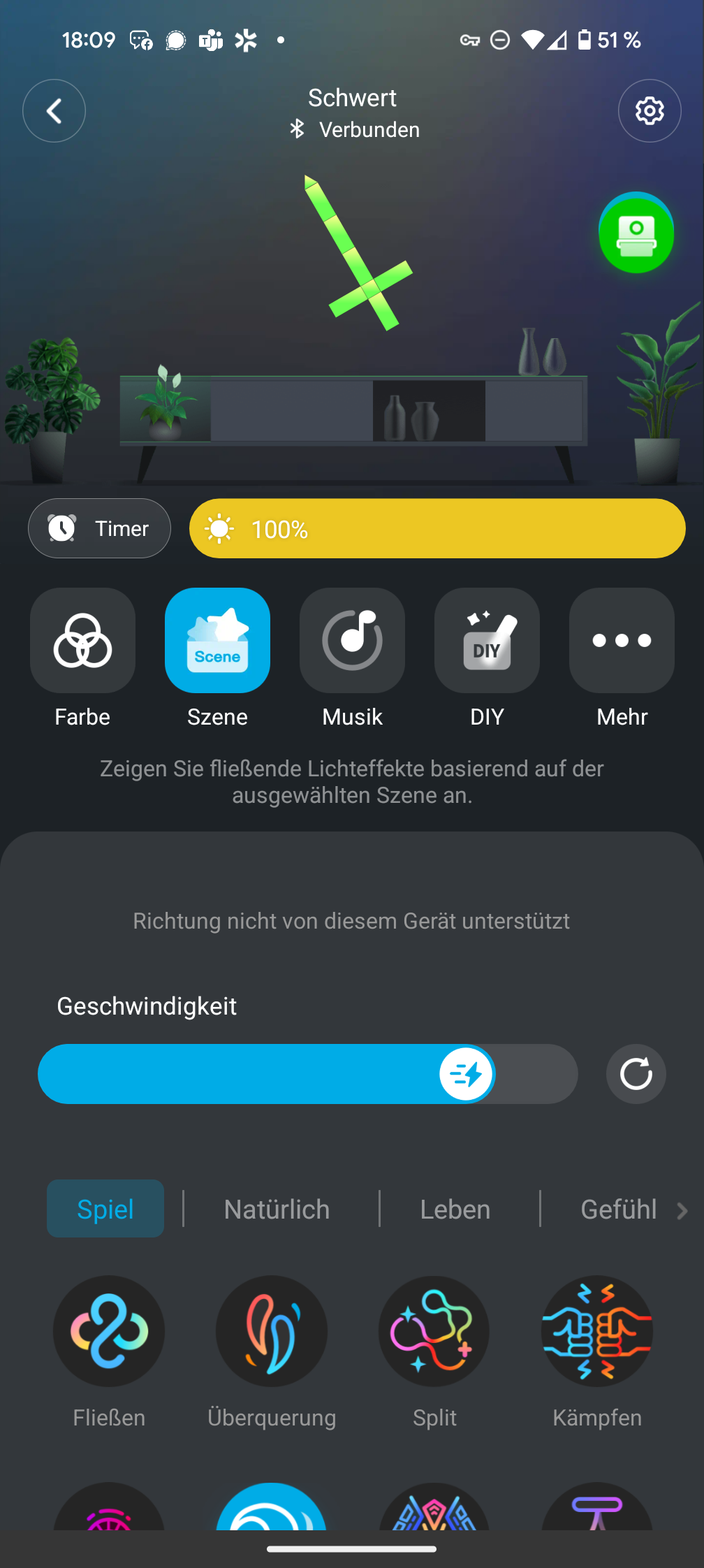The image size is (704, 1568).
Task: Choose the Split scene
Action: pyautogui.click(x=434, y=1331)
